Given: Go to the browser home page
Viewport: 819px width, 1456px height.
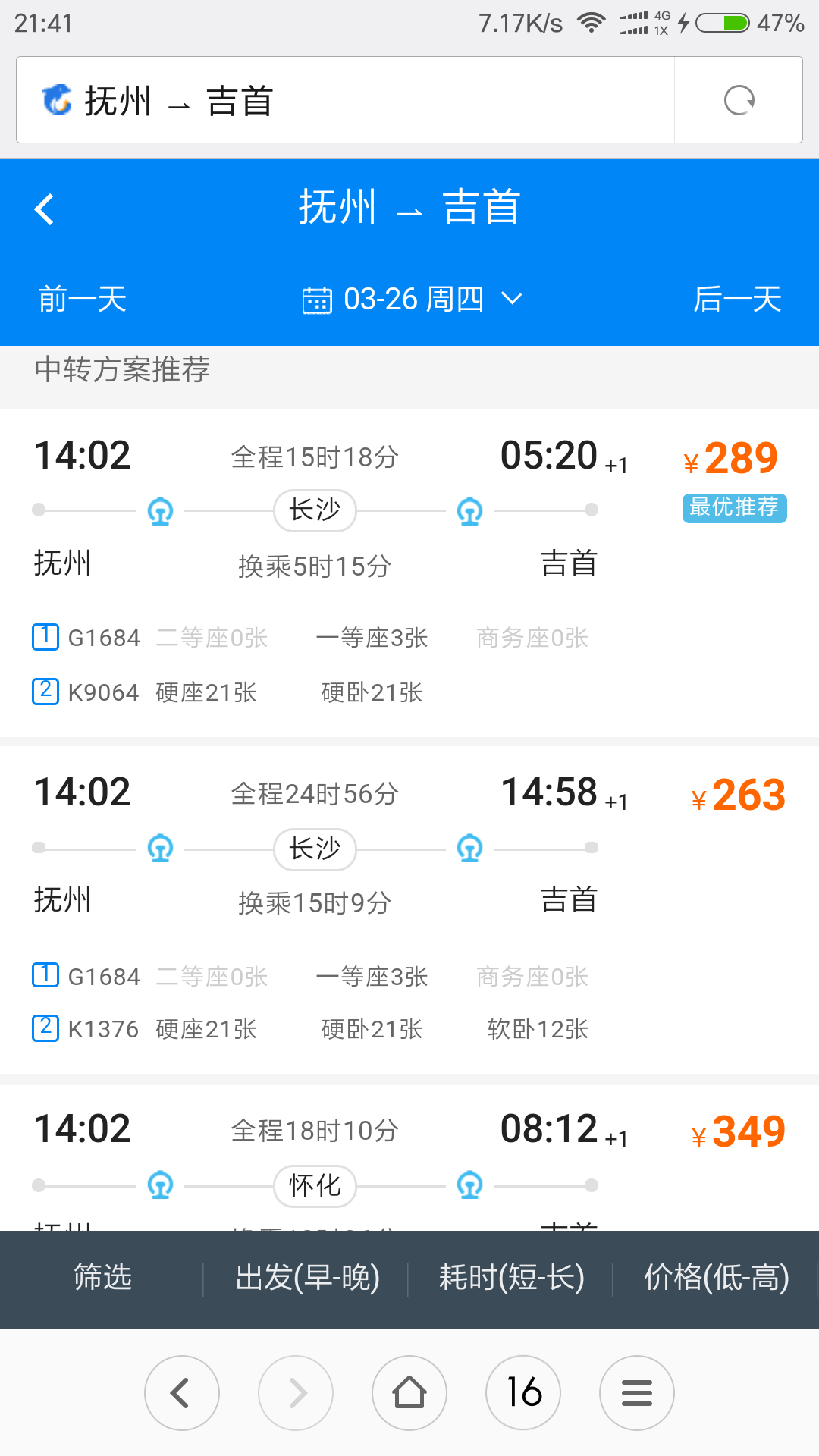Looking at the screenshot, I should point(409,1393).
